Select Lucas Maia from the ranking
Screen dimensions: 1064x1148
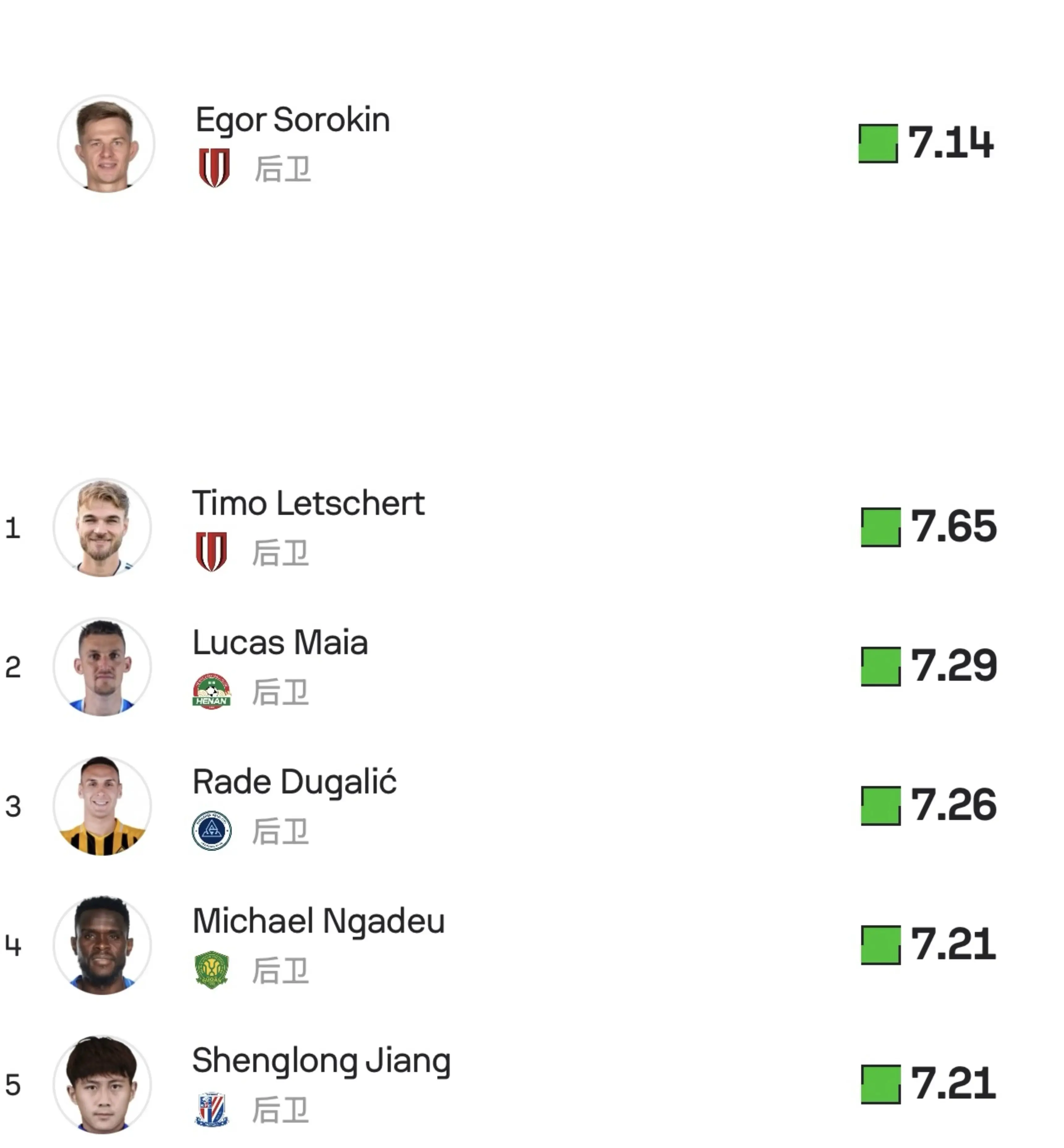pyautogui.click(x=532, y=666)
